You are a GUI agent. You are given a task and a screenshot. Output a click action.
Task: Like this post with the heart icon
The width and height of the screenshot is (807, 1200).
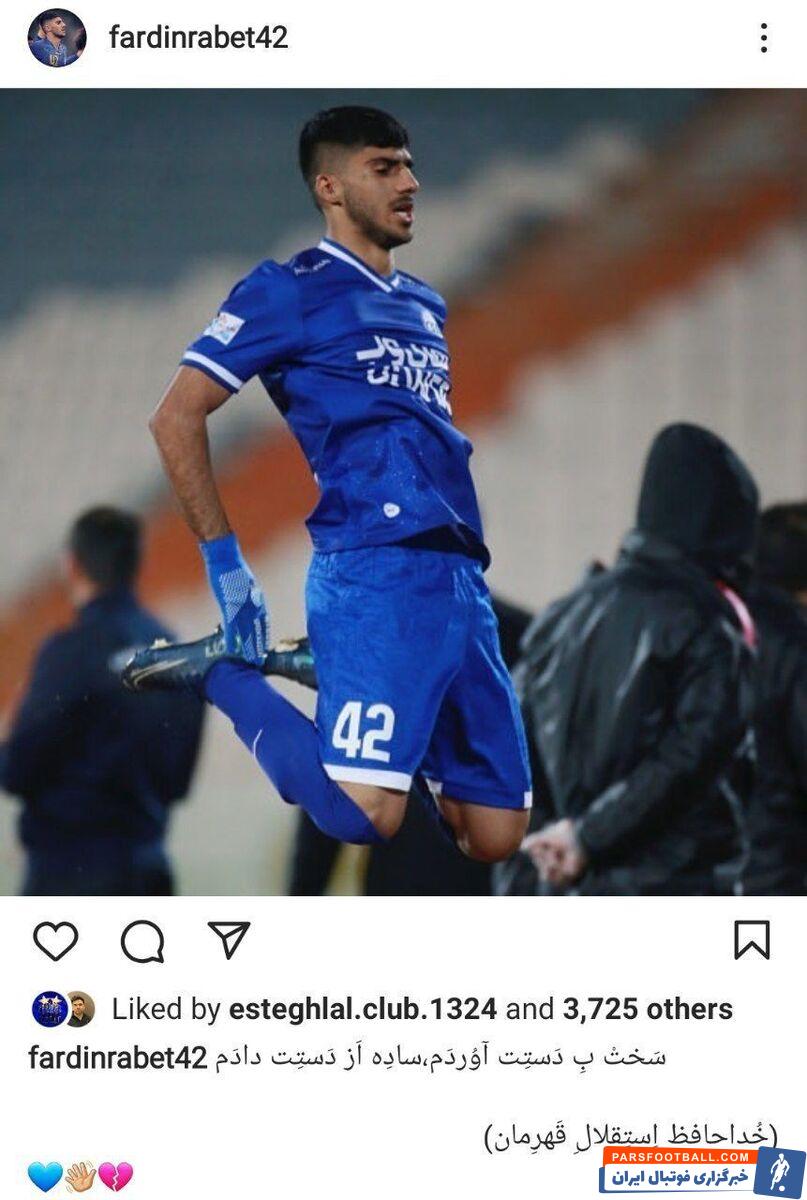coord(56,941)
